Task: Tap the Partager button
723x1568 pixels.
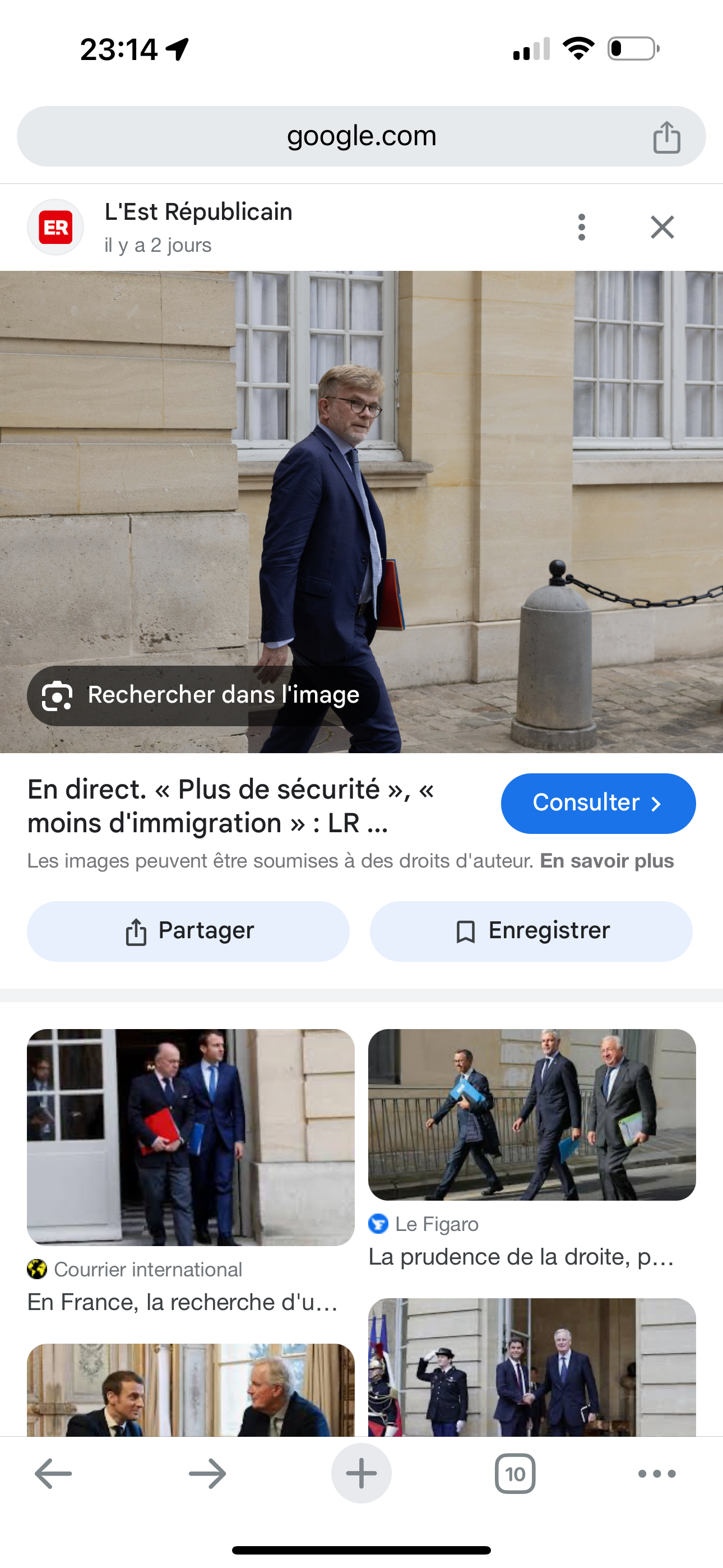Action: point(188,931)
